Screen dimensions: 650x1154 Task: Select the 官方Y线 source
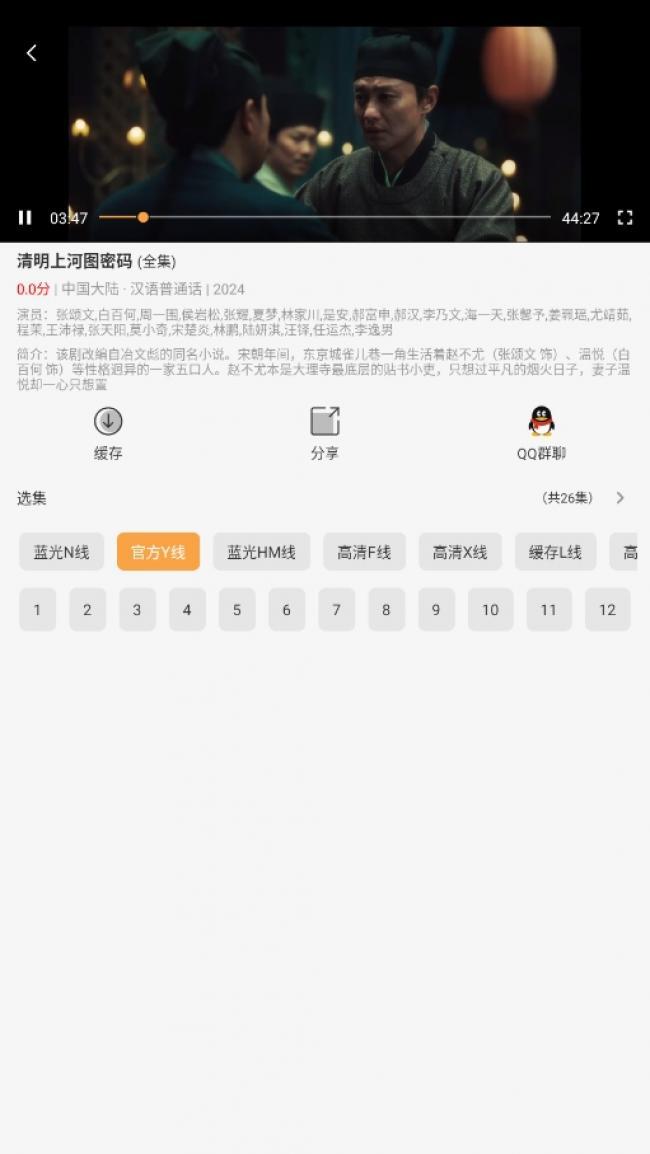[158, 552]
